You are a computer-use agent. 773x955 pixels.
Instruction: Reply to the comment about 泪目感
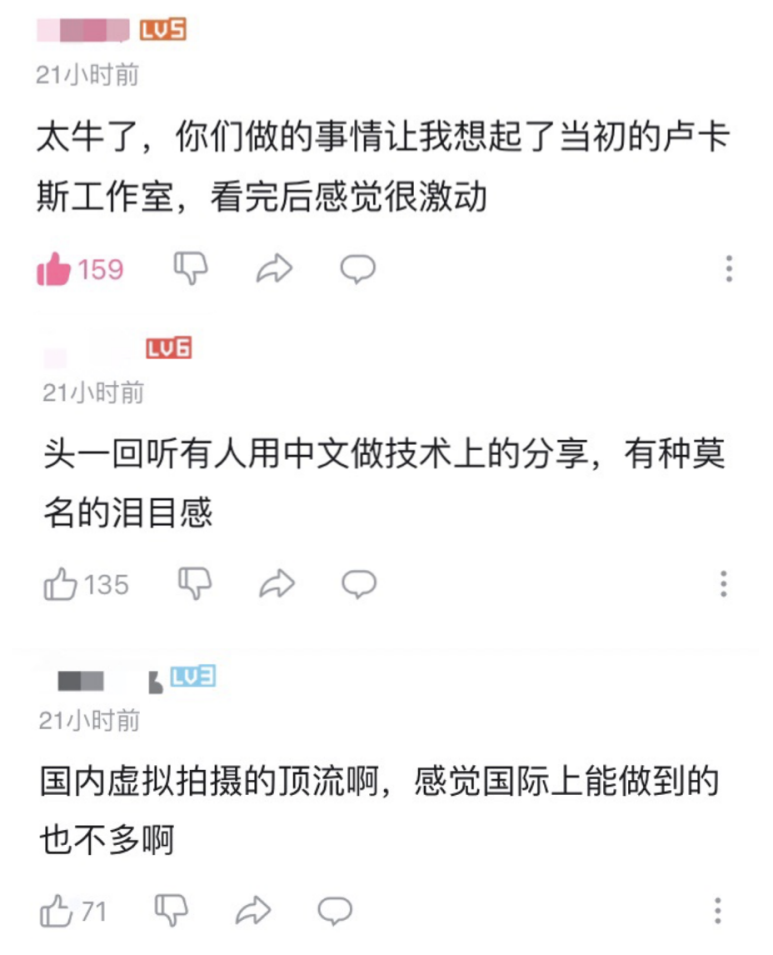click(358, 583)
